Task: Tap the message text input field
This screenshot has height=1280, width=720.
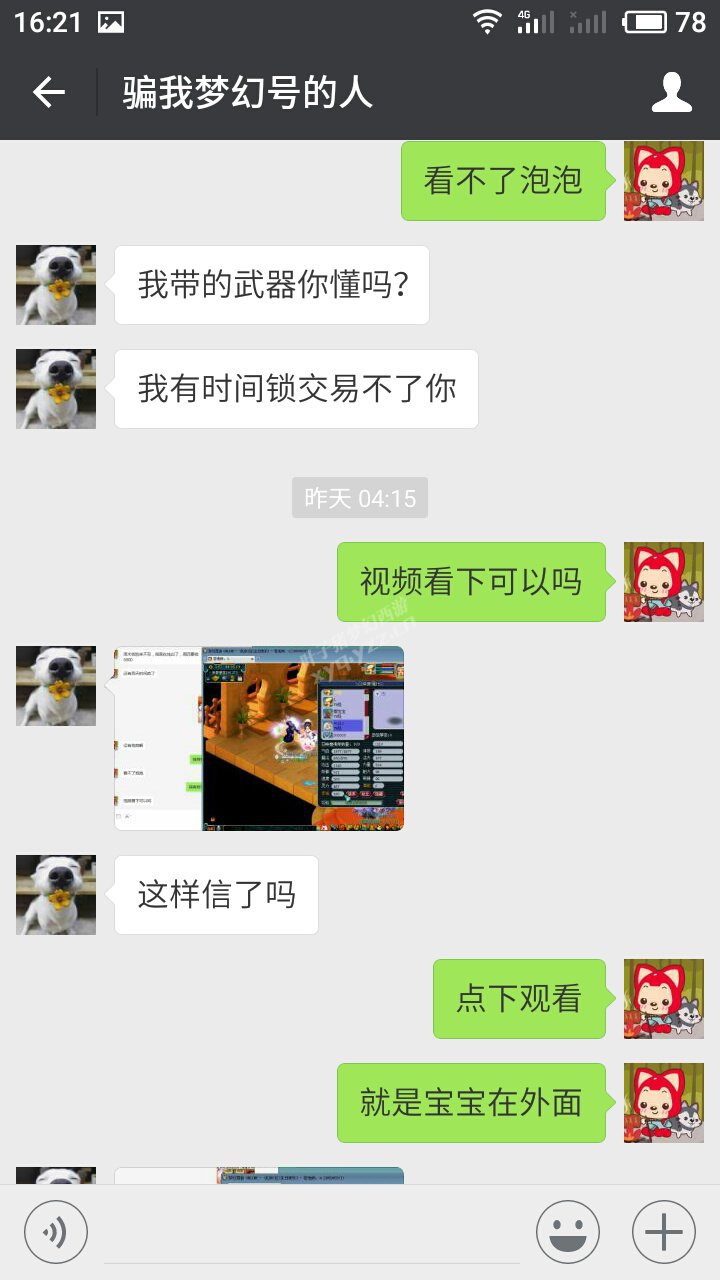Action: click(x=312, y=1234)
